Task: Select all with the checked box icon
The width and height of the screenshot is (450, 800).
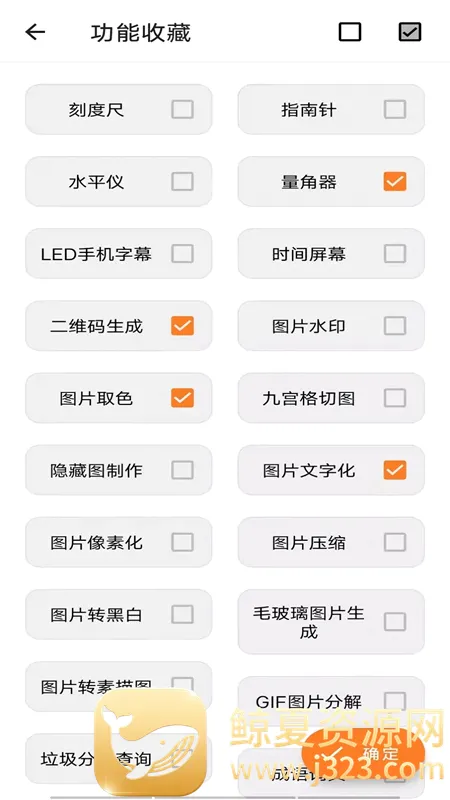Action: (410, 32)
